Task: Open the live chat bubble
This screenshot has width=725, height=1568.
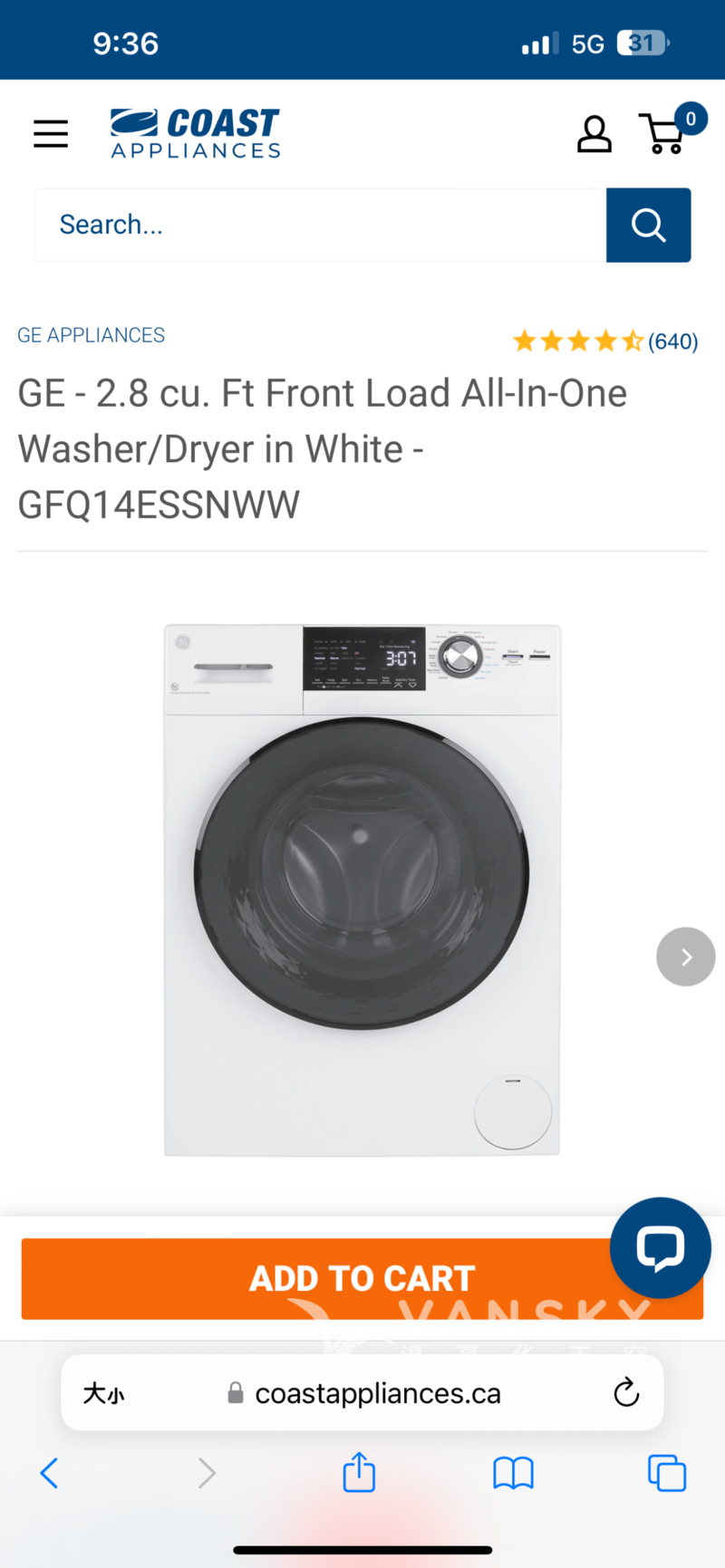Action: [x=660, y=1248]
